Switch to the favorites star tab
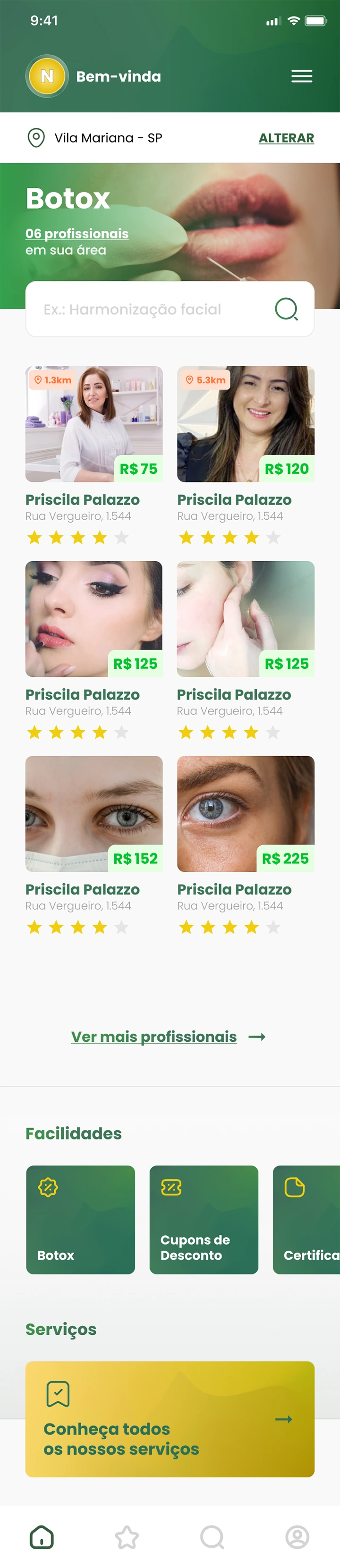This screenshot has height=1568, width=340. 127,1537
